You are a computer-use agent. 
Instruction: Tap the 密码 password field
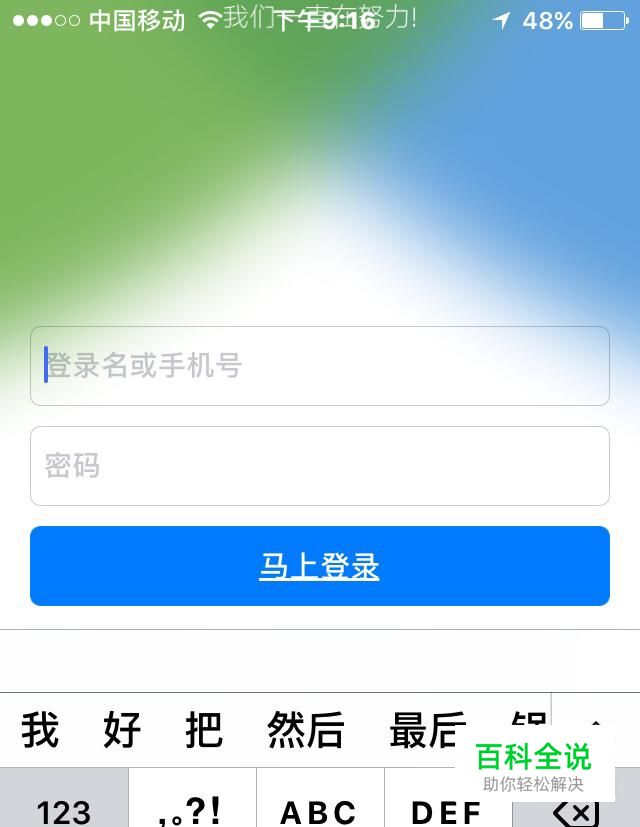tap(320, 466)
